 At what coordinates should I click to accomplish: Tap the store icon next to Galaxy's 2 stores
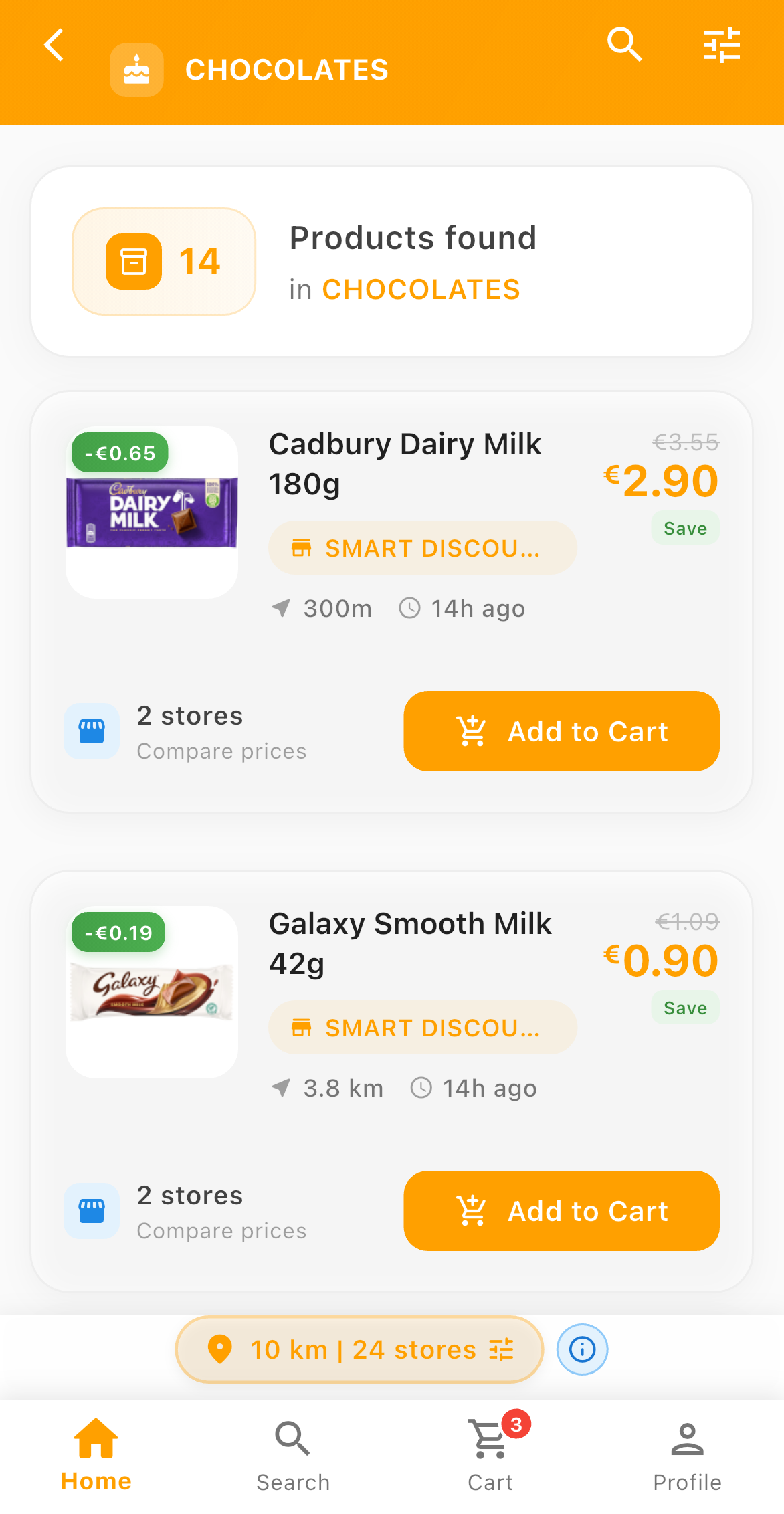pos(91,1210)
